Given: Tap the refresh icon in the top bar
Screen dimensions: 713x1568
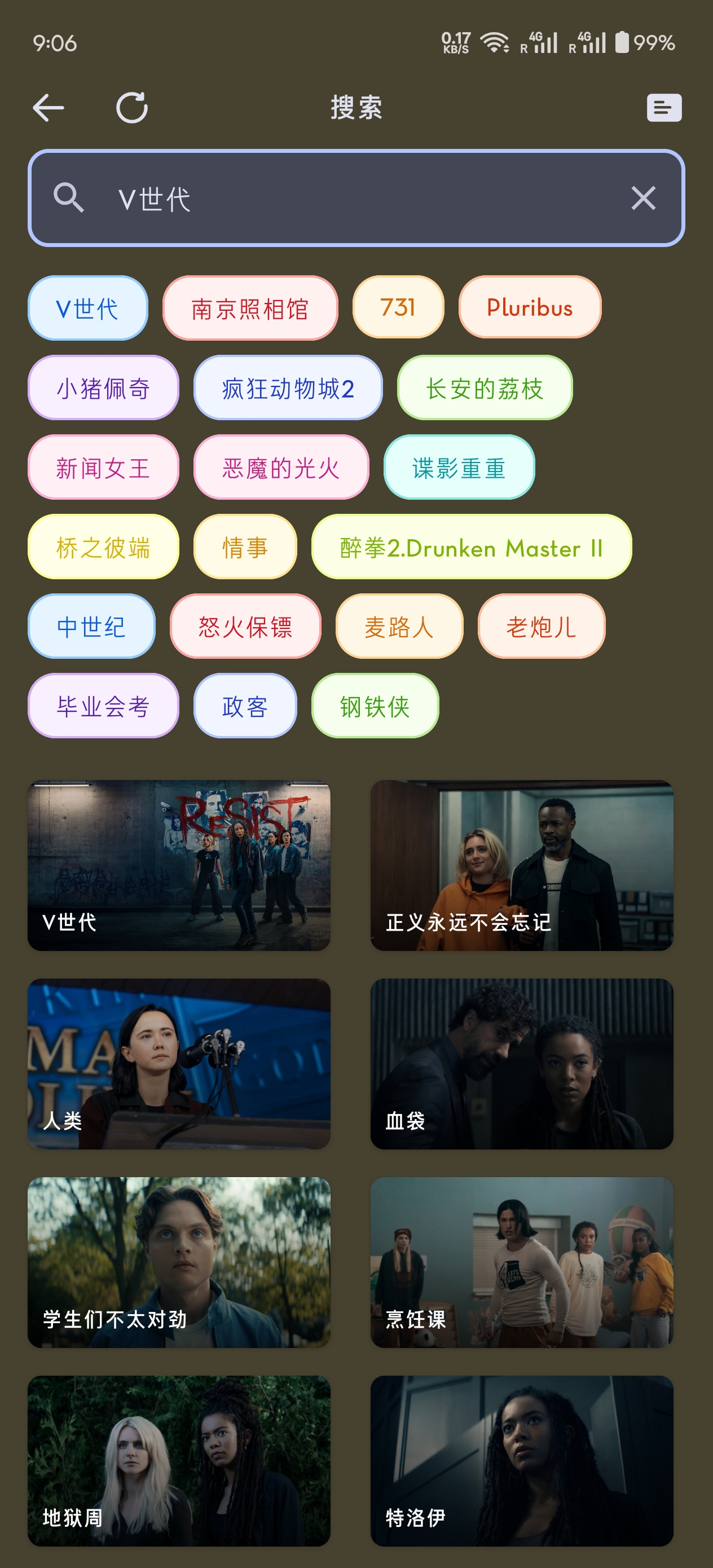Looking at the screenshot, I should click(x=132, y=108).
